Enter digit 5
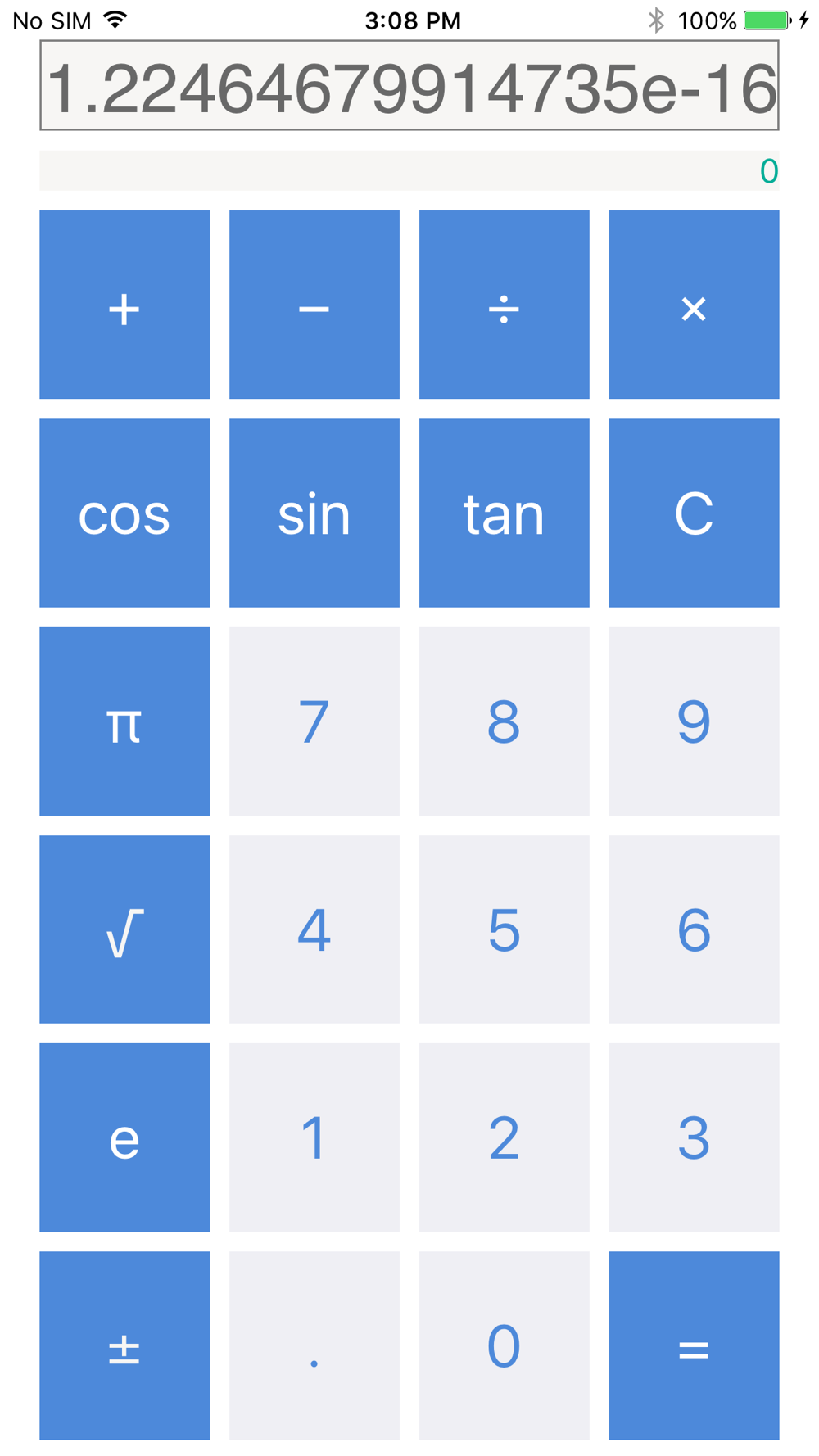 pyautogui.click(x=505, y=929)
